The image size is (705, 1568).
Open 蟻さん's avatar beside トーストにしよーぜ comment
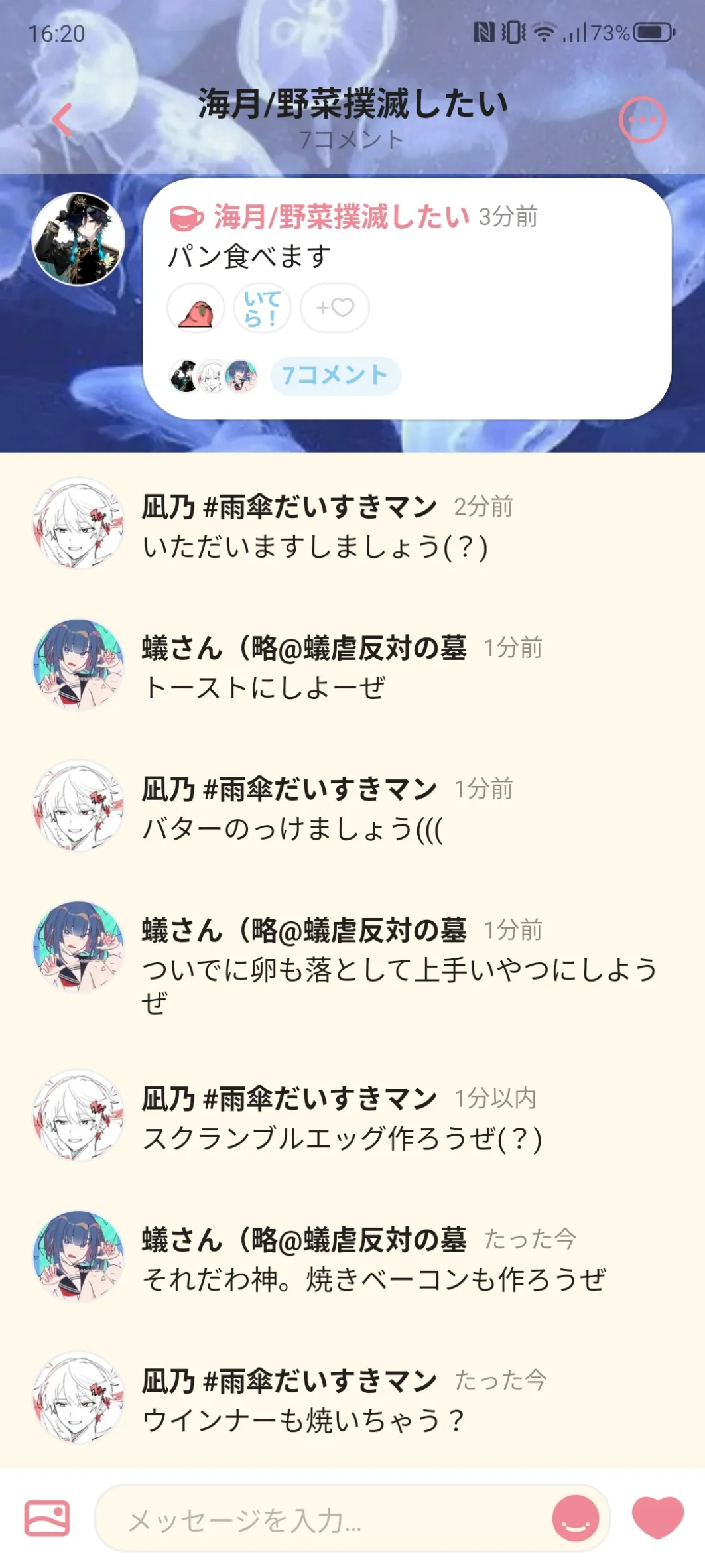click(x=78, y=665)
